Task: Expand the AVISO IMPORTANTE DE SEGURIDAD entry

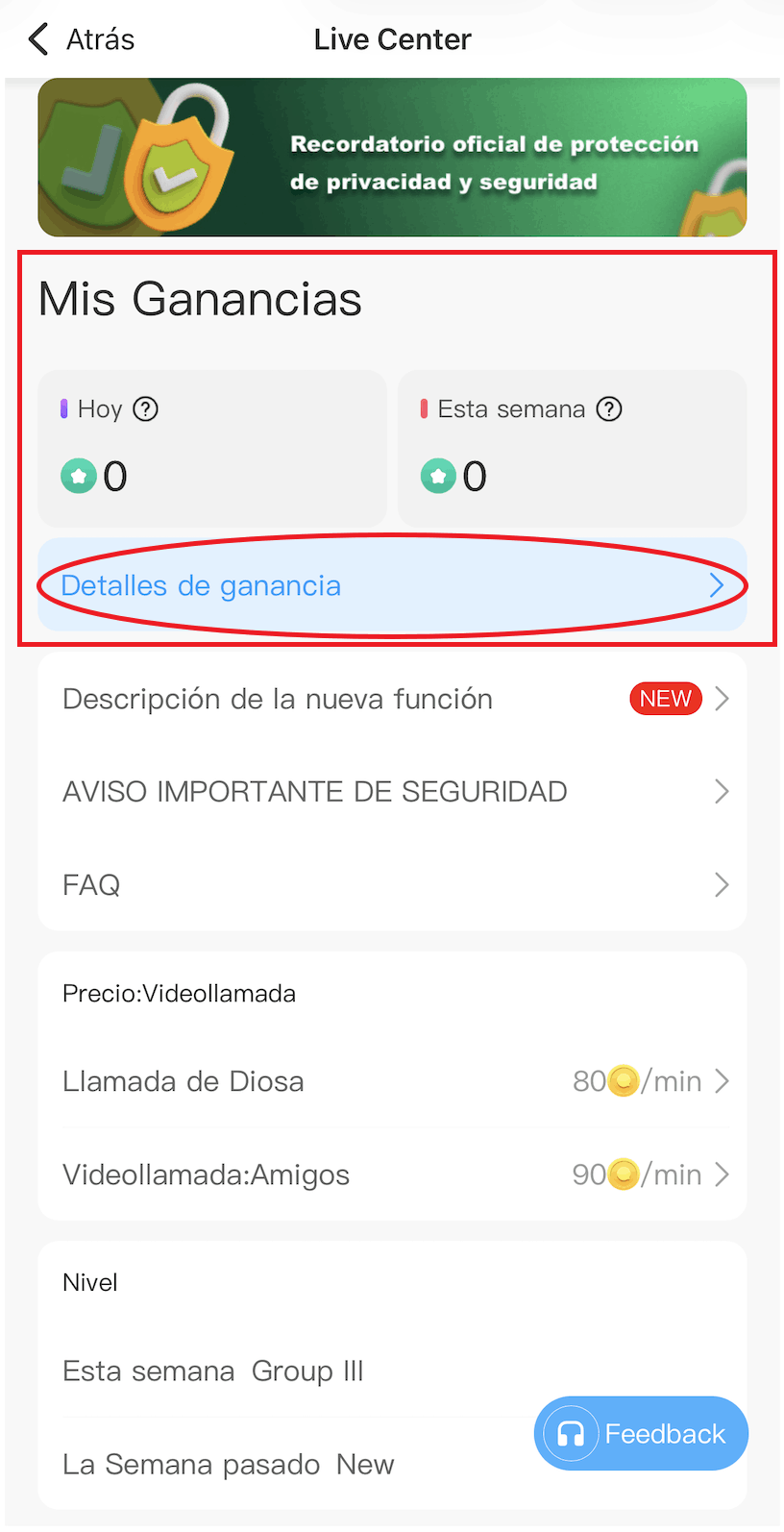Action: click(x=722, y=791)
